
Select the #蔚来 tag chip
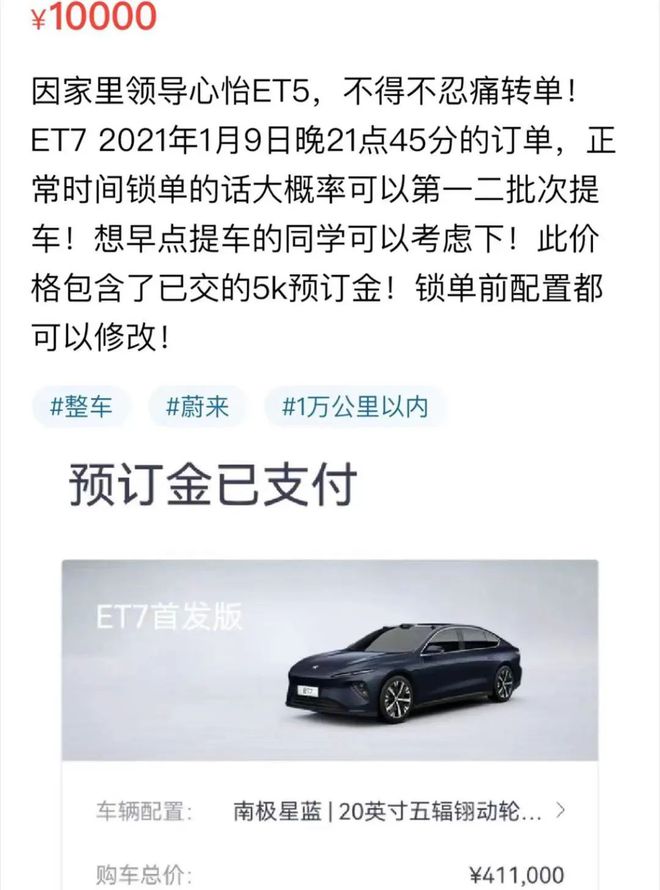(x=197, y=407)
